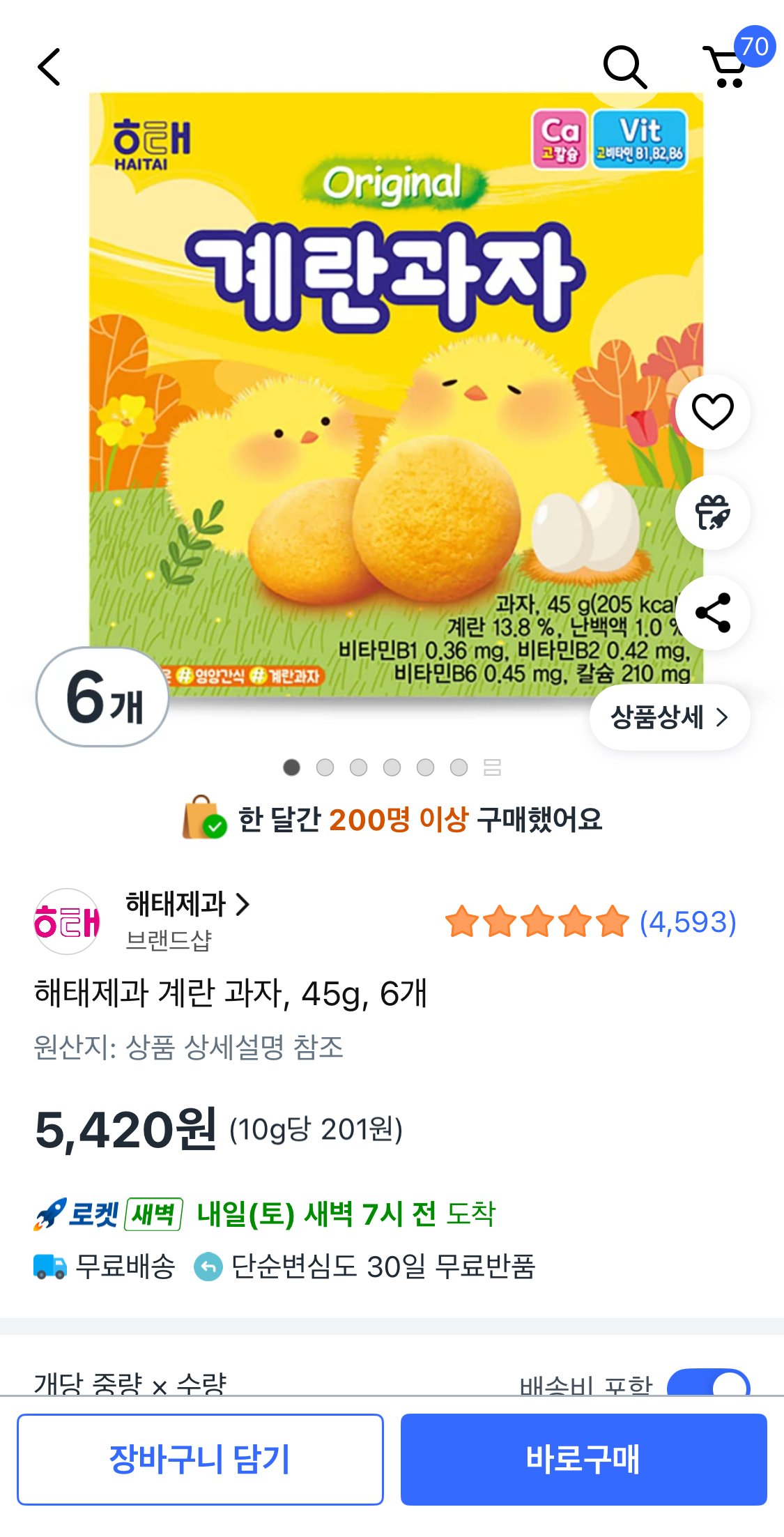The width and height of the screenshot is (784, 1537).
Task: Share the product using the share icon
Action: pos(712,612)
